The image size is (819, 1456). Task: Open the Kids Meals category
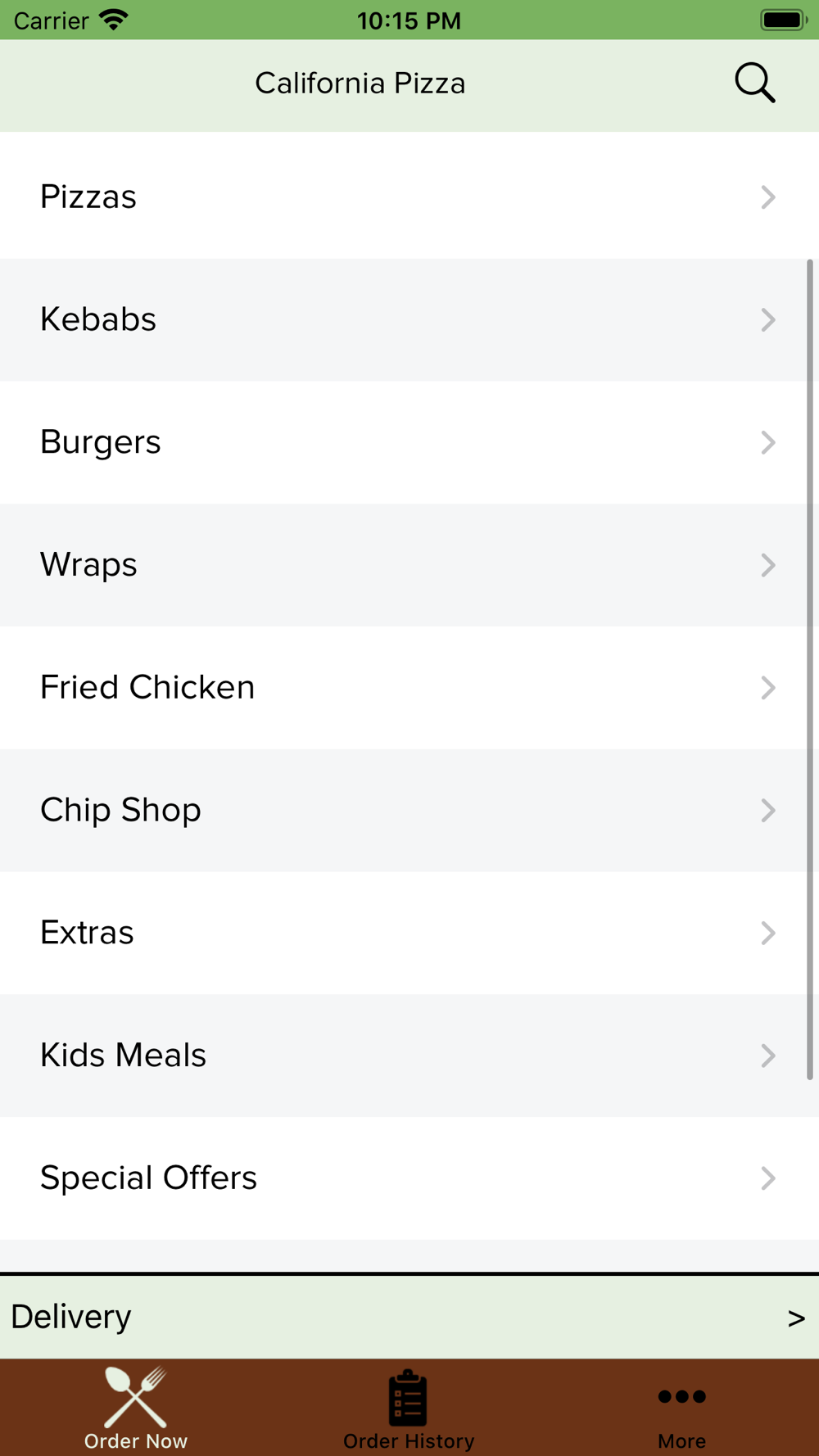(x=408, y=1056)
